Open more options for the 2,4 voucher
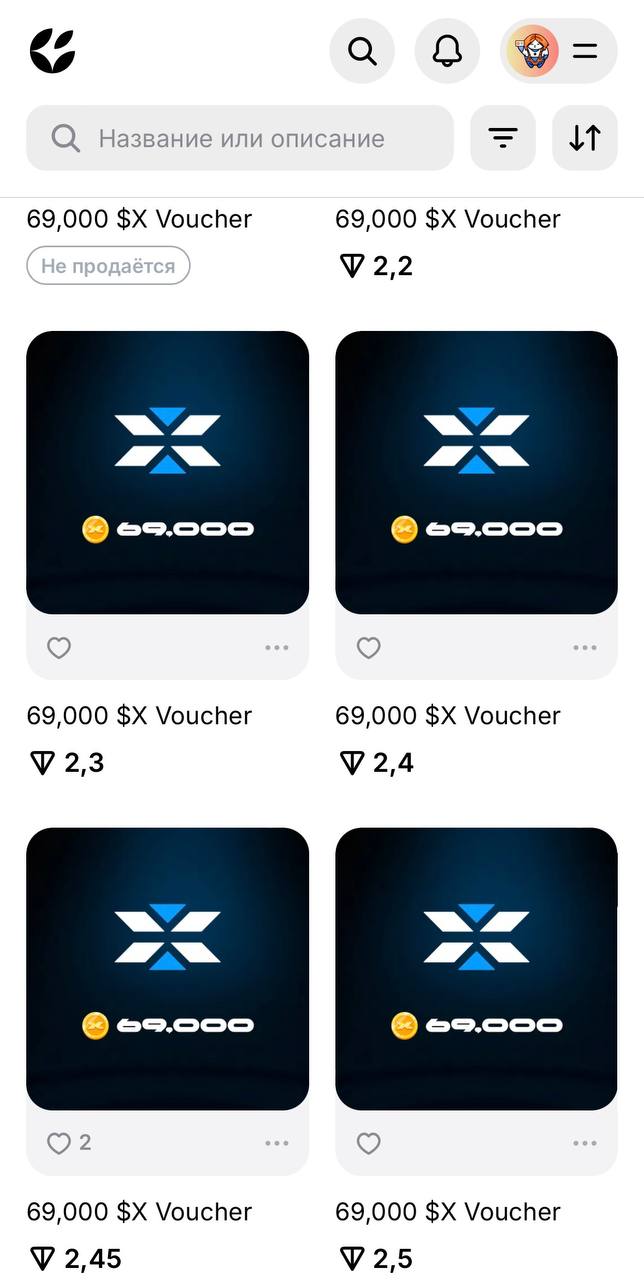 [x=585, y=648]
